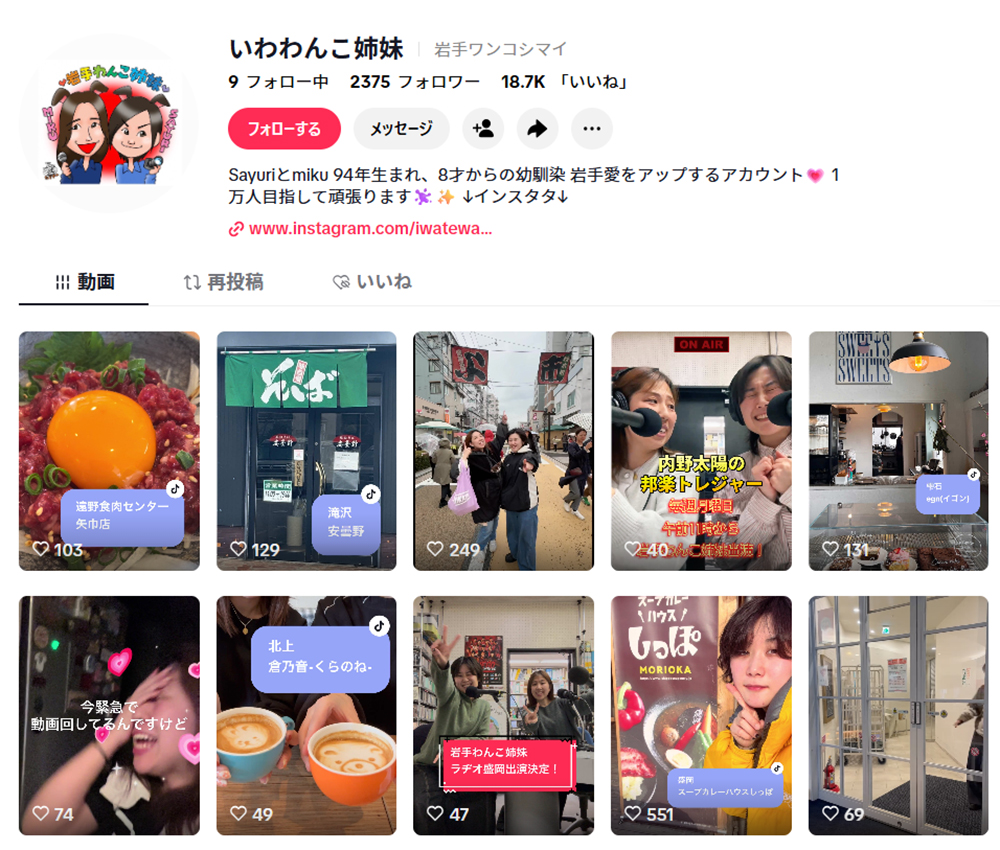This screenshot has height=850, width=1000.
Task: Open the three-dot overflow menu
Action: point(592,129)
